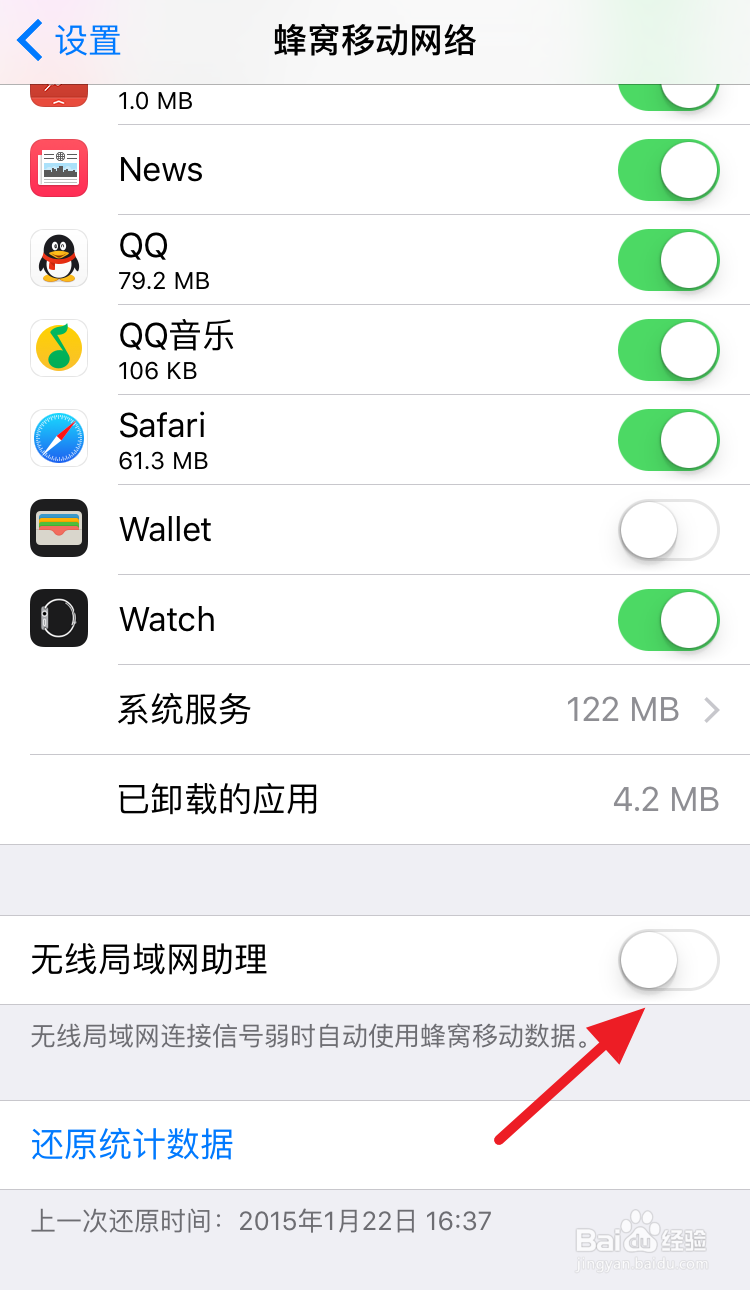Turn off cellular data for Safari
The image size is (750, 1290).
(x=667, y=440)
